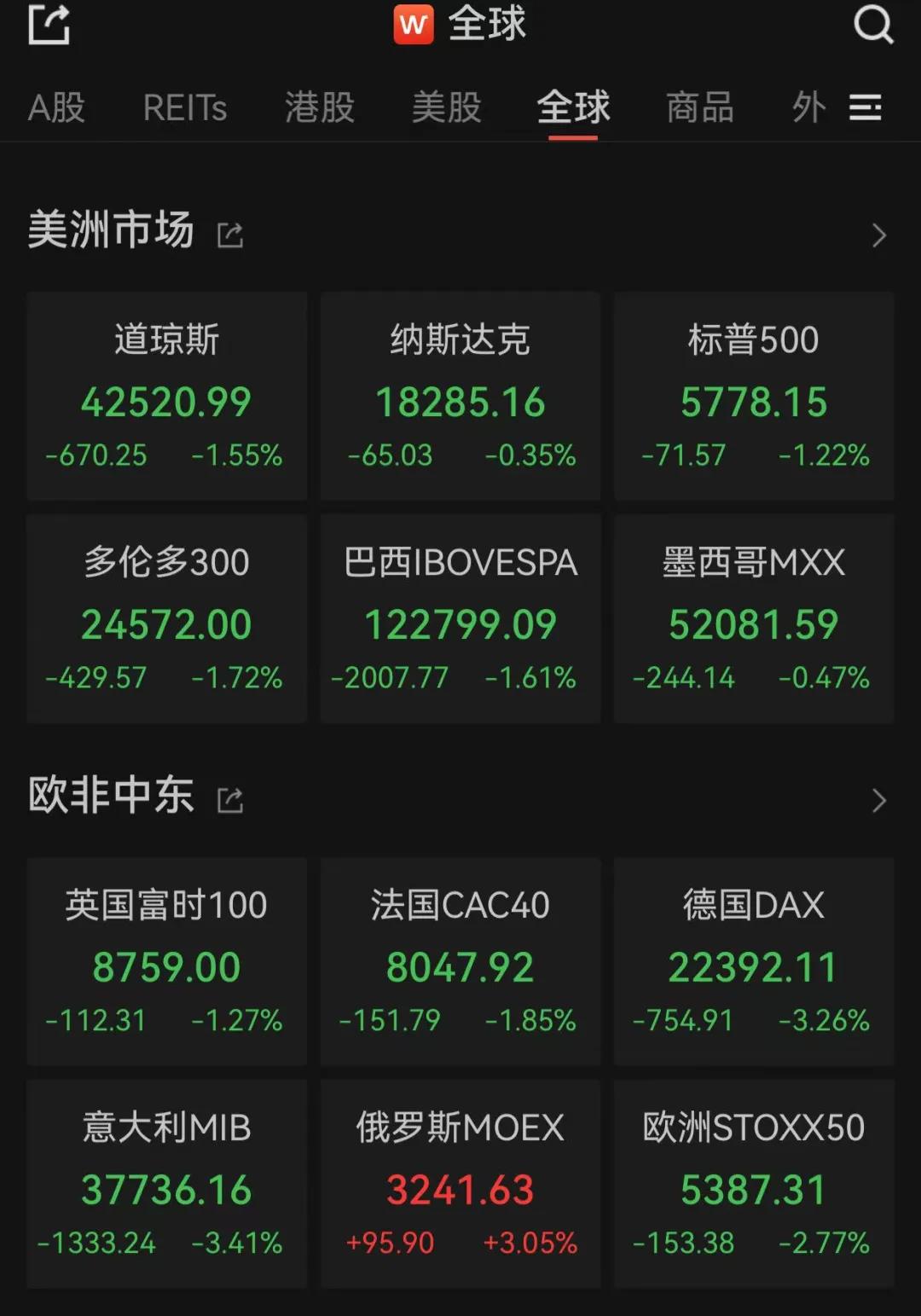
Task: Open the 纳斯达克 index card
Action: (x=460, y=396)
